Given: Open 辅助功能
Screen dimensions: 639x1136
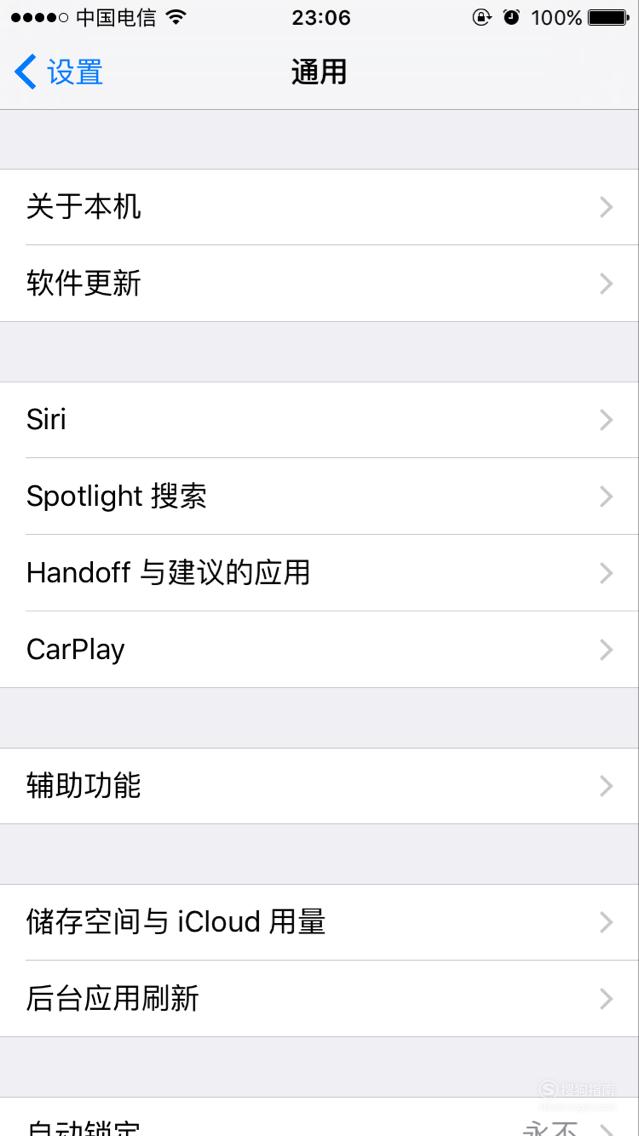Looking at the screenshot, I should (320, 786).
